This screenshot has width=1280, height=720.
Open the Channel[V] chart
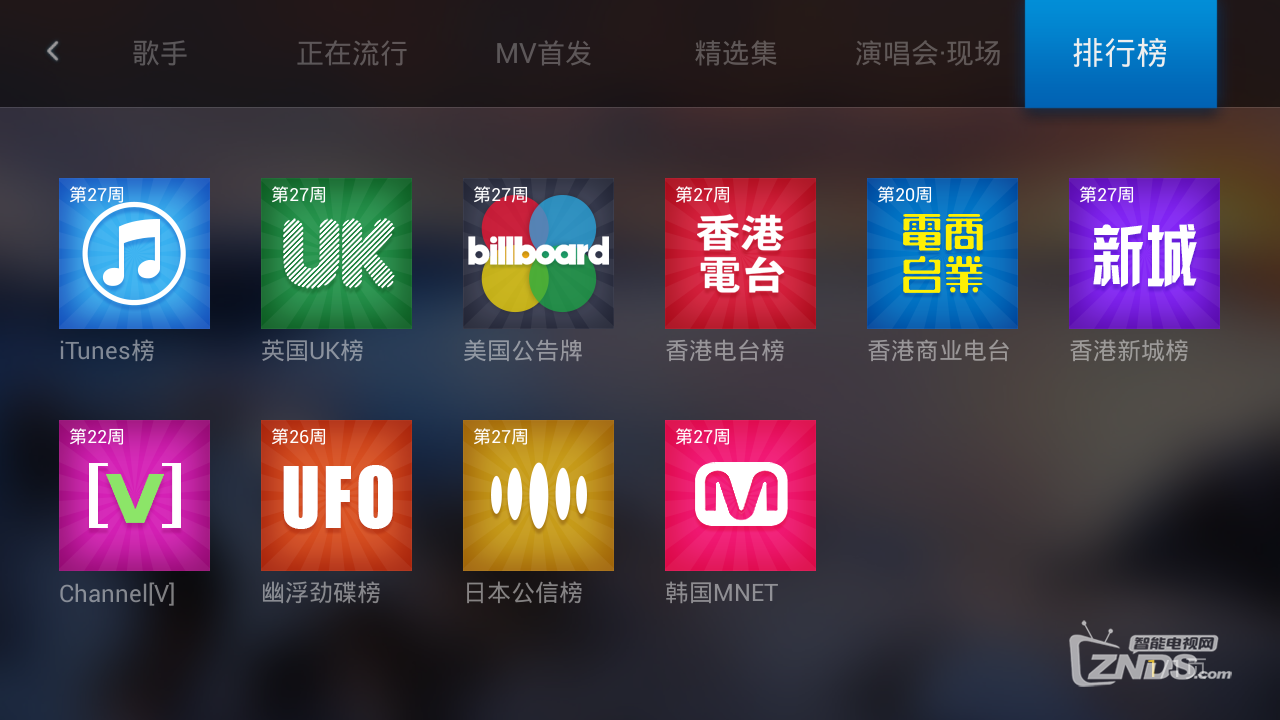tap(134, 495)
